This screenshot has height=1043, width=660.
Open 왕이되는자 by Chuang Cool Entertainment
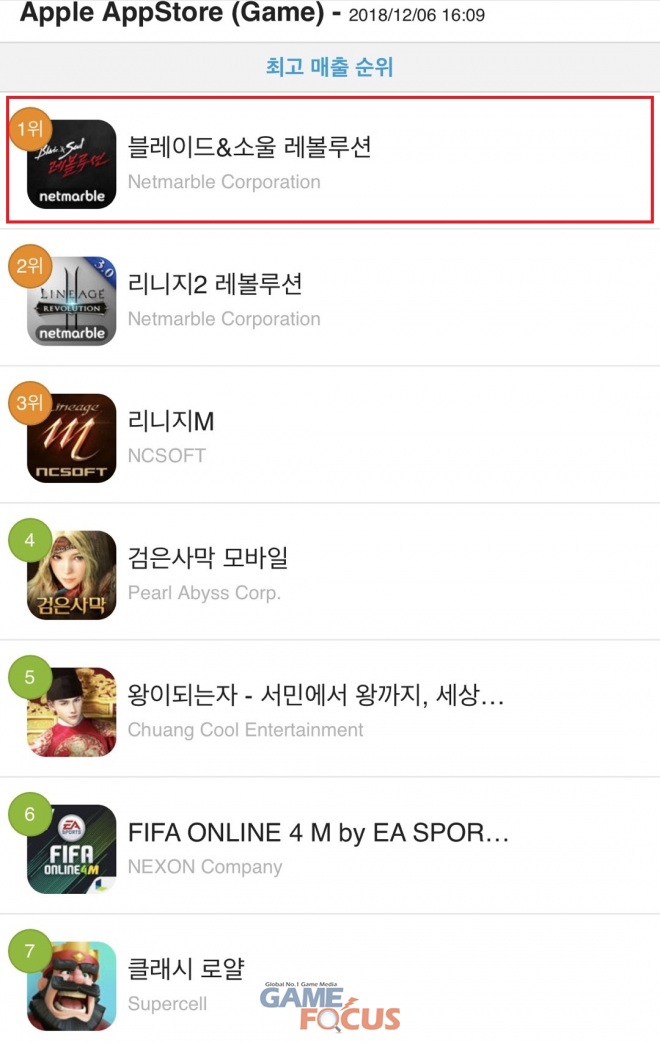coord(315,696)
